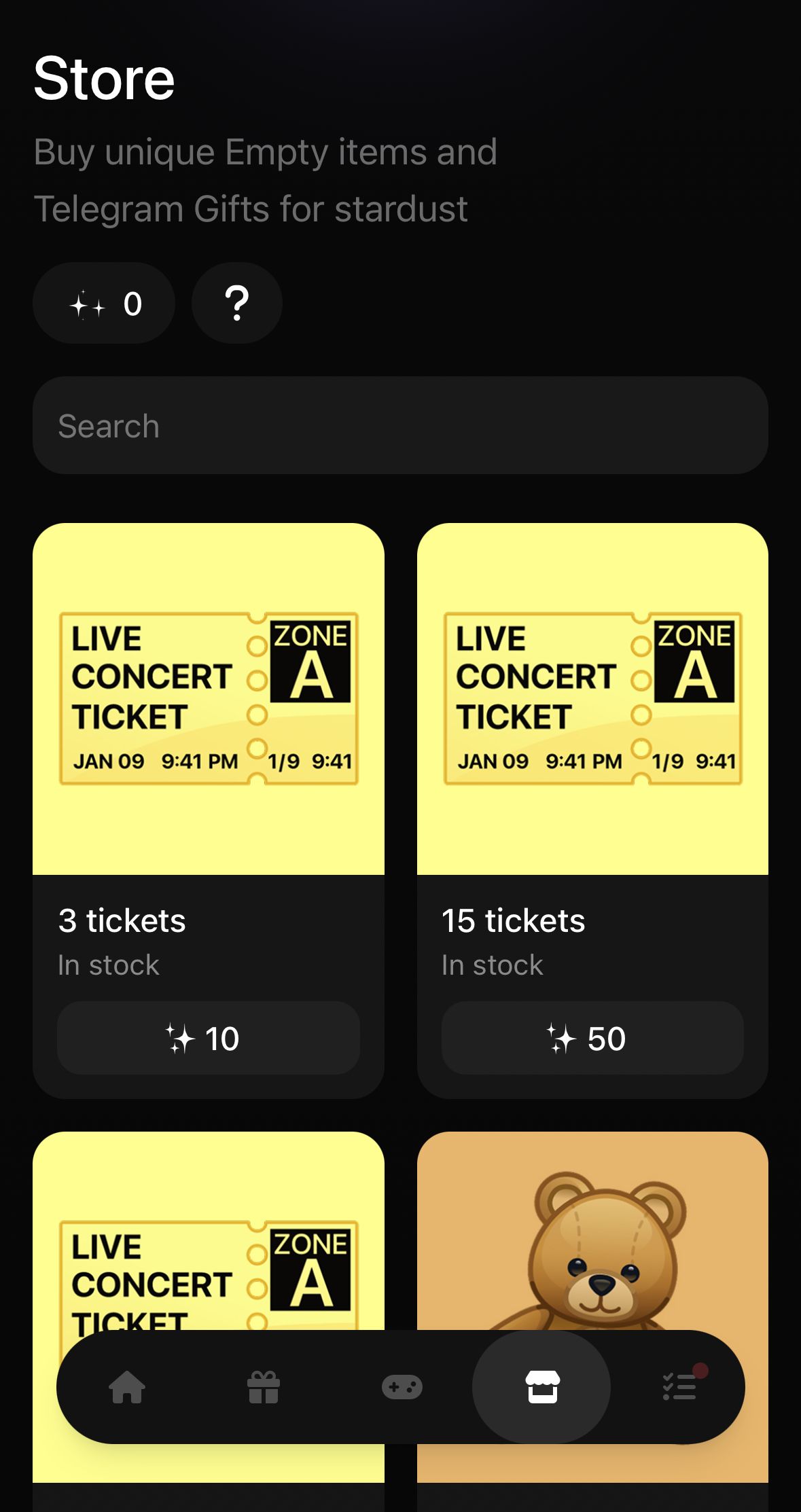Open help via the question mark icon
801x1512 pixels.
coord(236,303)
